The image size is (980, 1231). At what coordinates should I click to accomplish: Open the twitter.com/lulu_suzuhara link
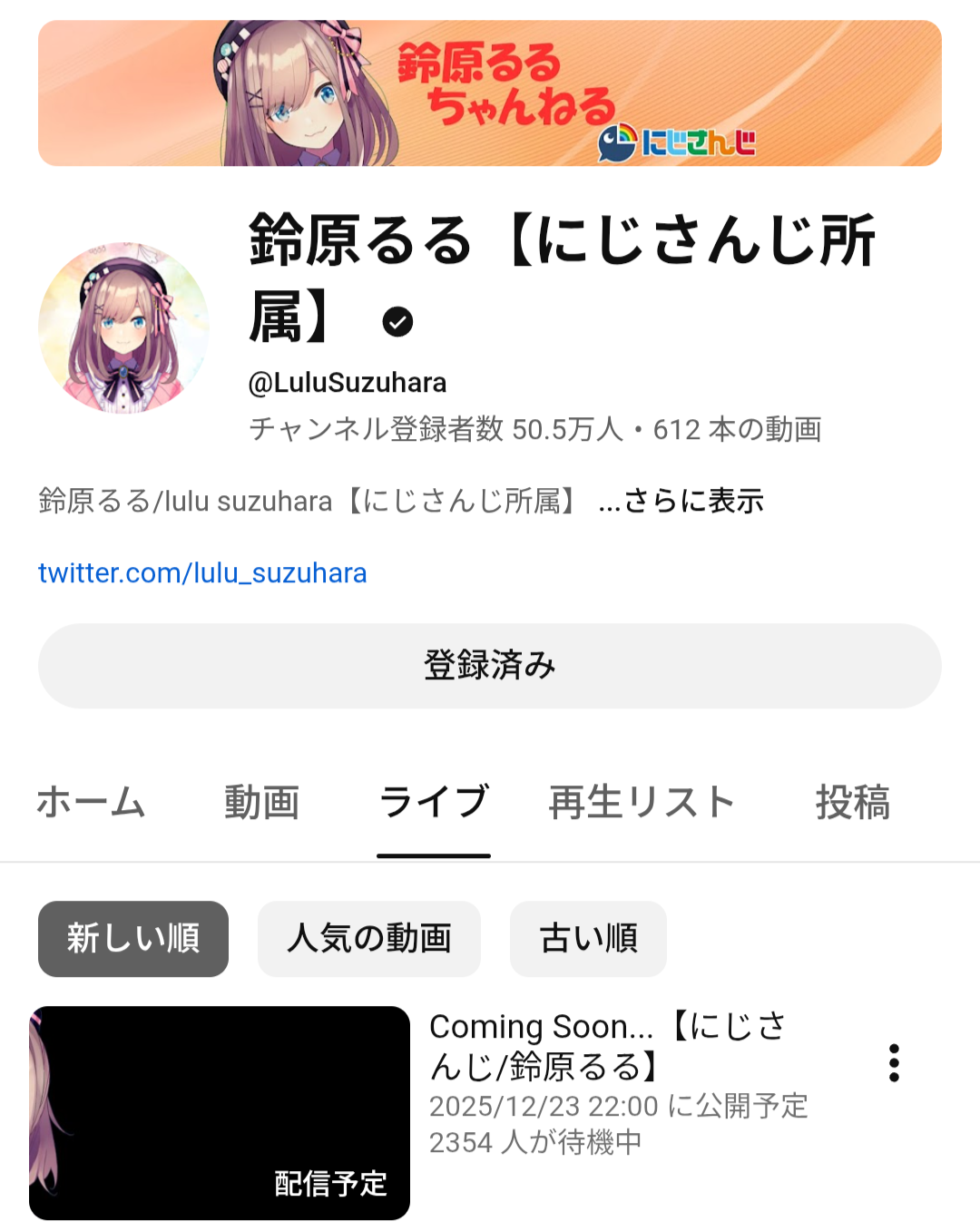click(202, 573)
